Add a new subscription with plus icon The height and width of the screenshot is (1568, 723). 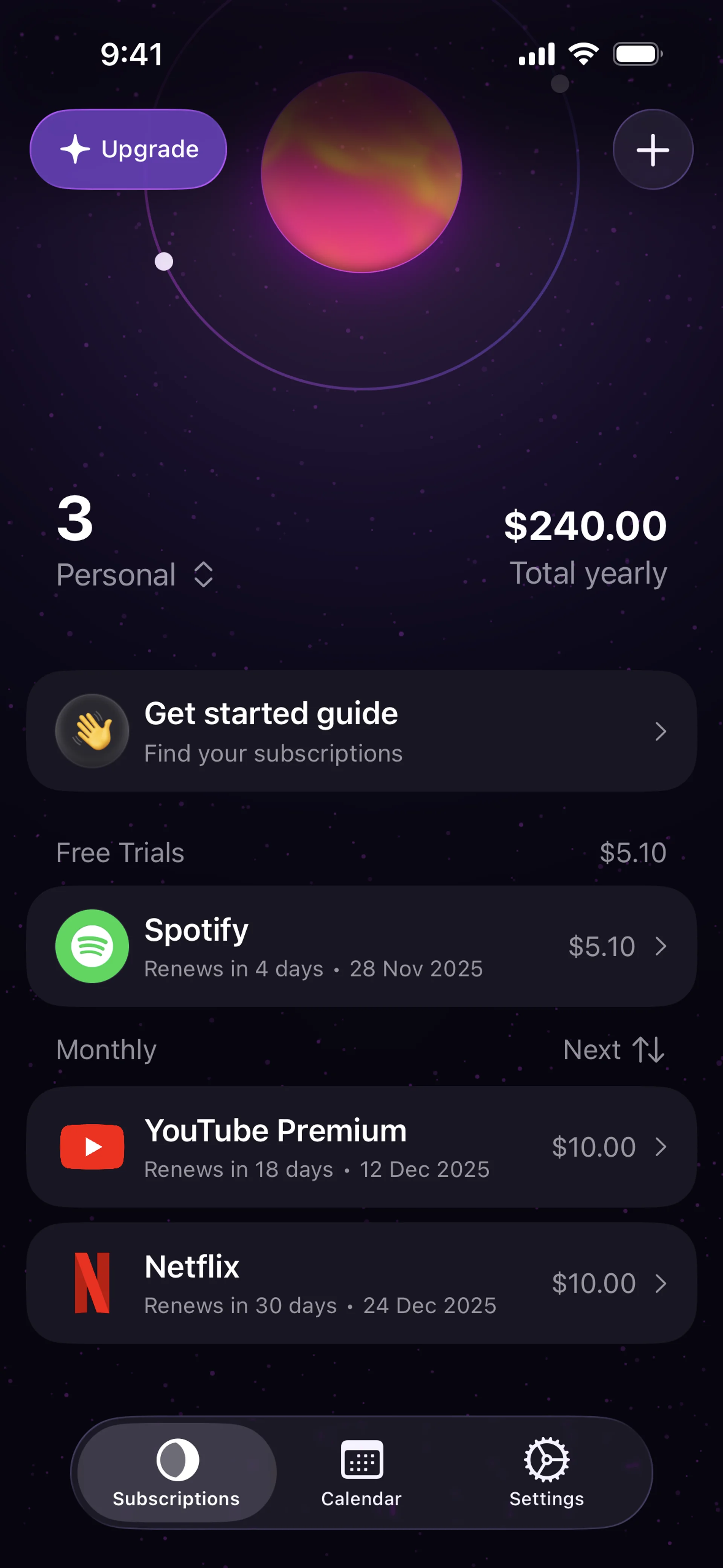(653, 149)
